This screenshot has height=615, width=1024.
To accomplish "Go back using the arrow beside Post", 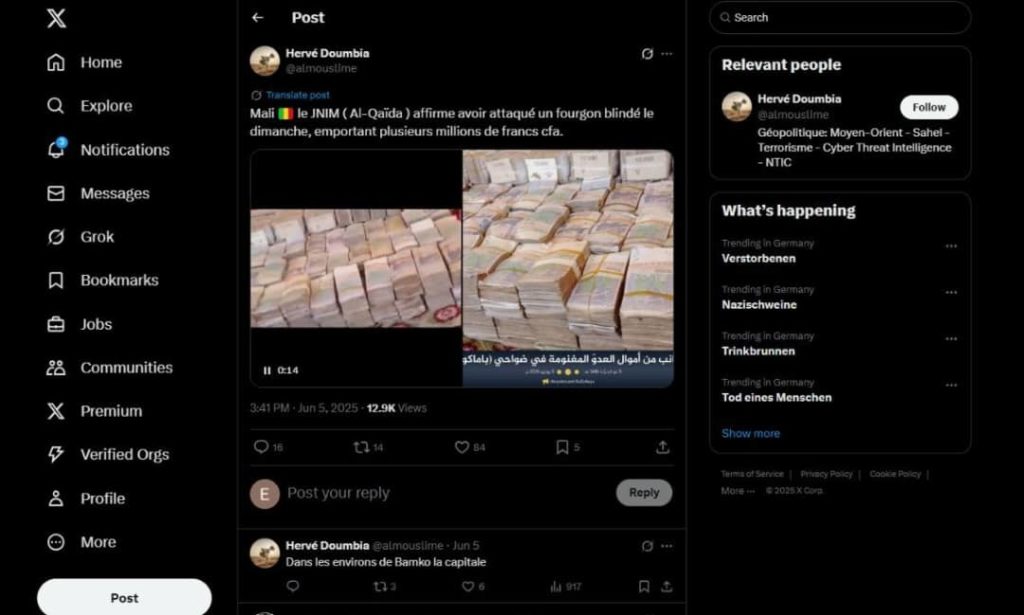I will click(x=258, y=18).
